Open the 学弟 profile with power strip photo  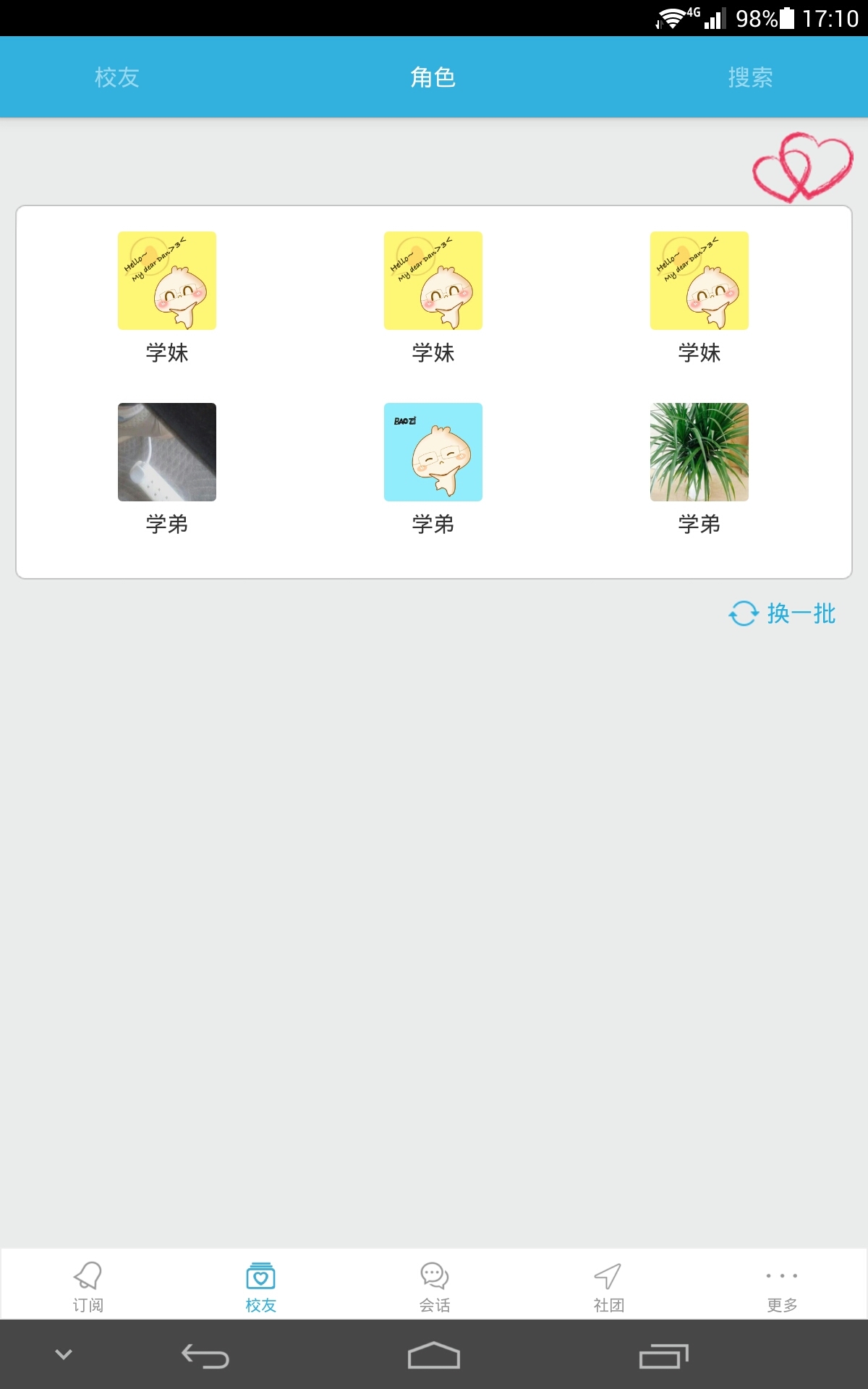(x=167, y=452)
